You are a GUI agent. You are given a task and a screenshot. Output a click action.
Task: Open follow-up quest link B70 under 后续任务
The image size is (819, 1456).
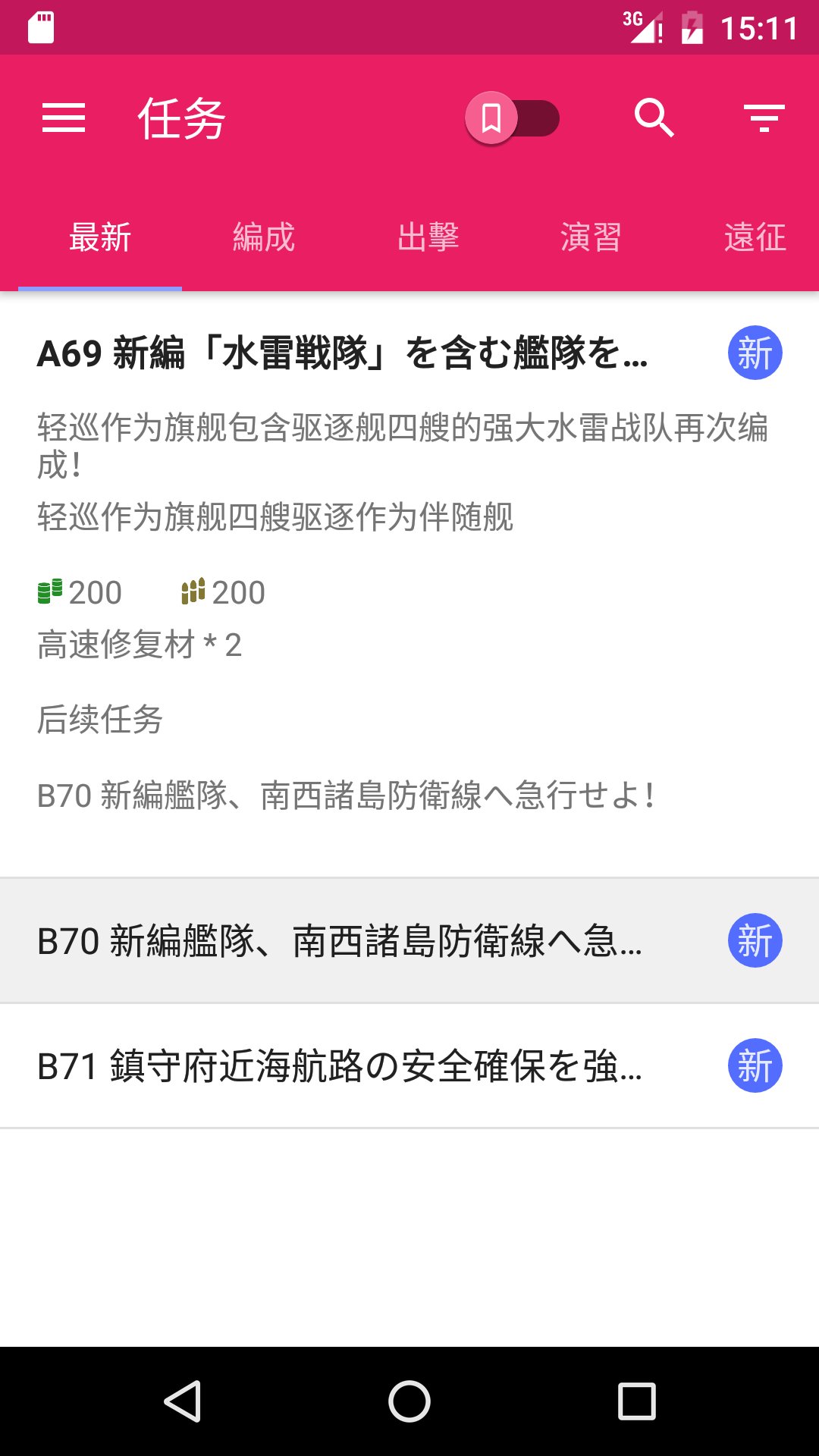coord(346,795)
